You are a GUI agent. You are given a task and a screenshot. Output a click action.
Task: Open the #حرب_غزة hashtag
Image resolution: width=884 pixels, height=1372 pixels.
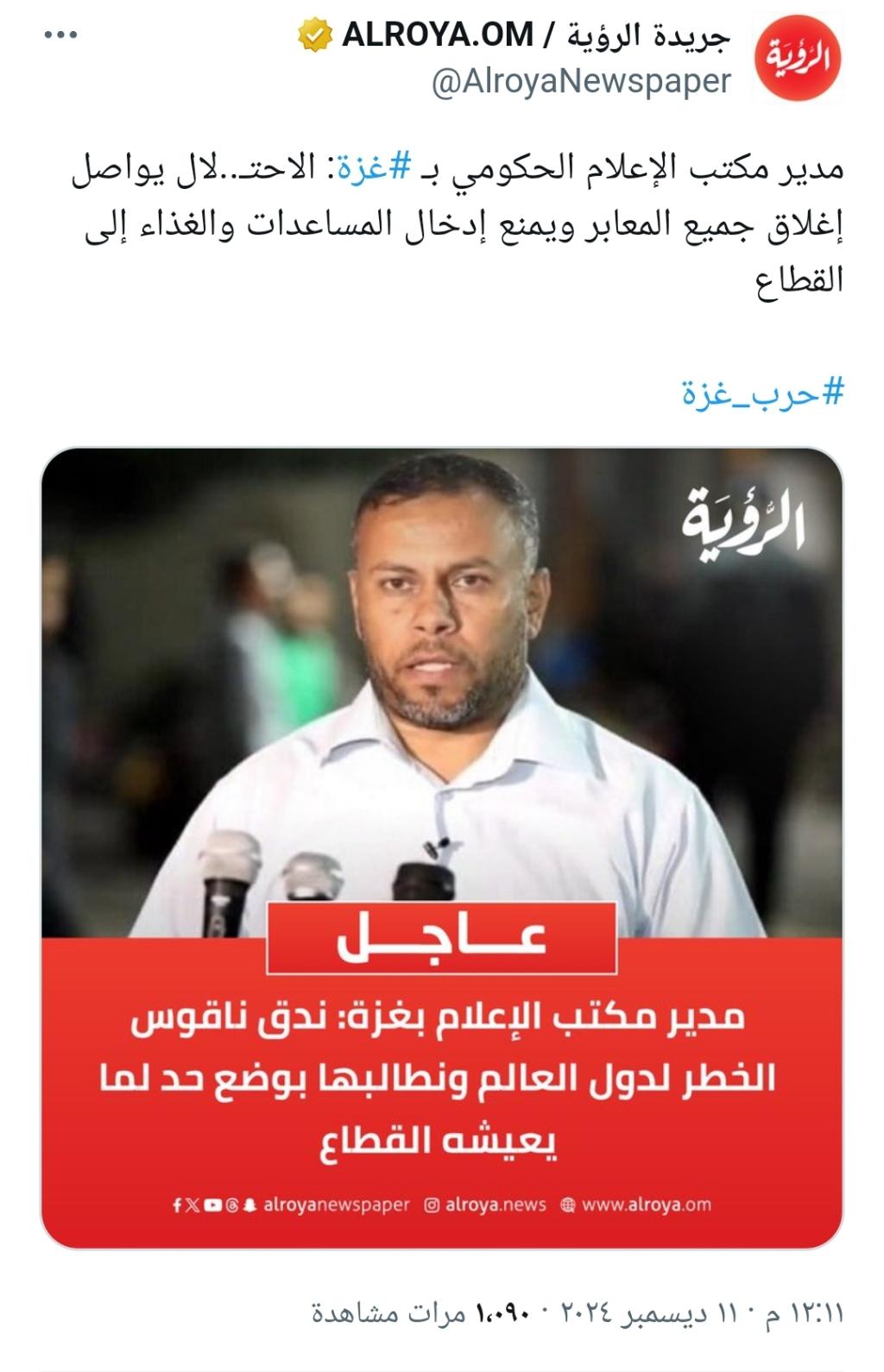click(x=761, y=393)
